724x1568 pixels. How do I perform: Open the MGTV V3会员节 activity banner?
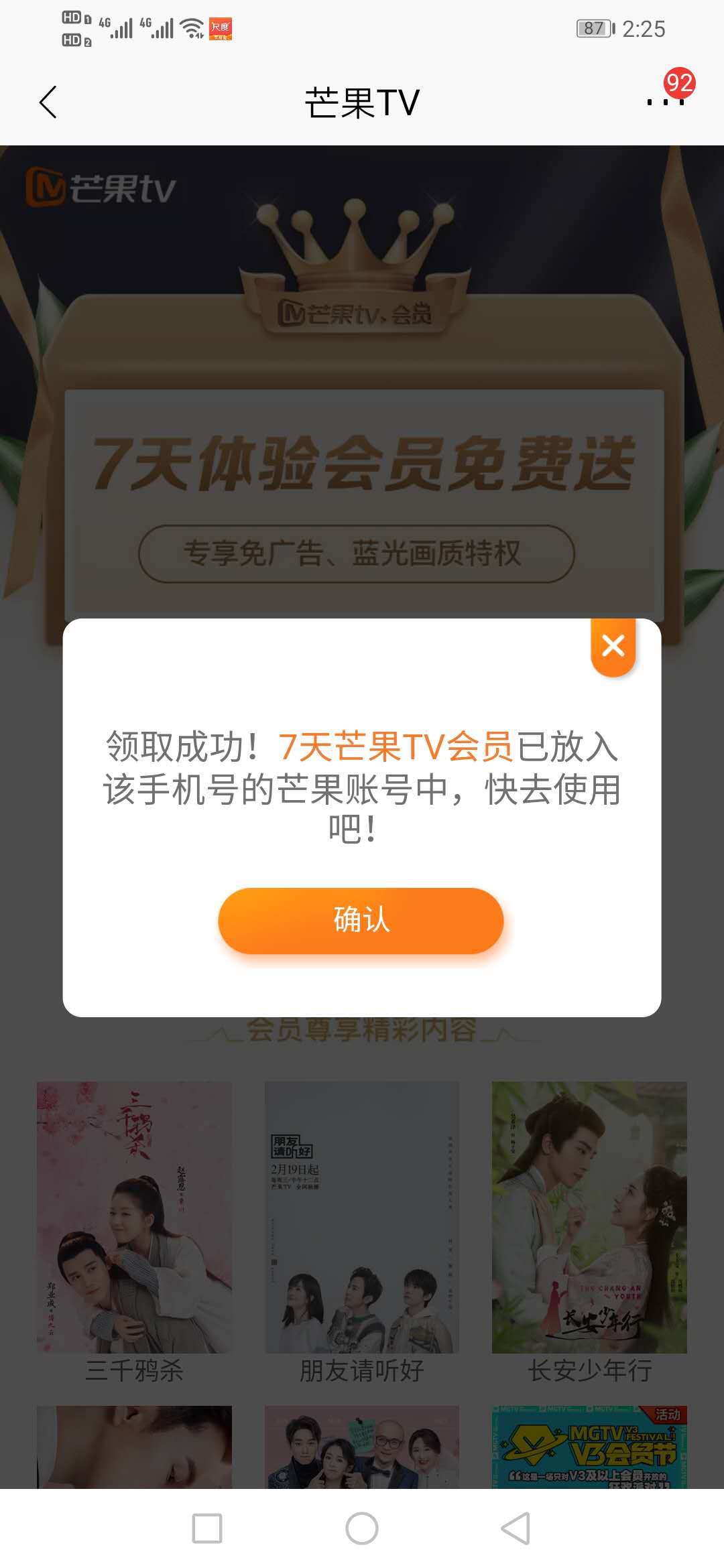[589, 1447]
